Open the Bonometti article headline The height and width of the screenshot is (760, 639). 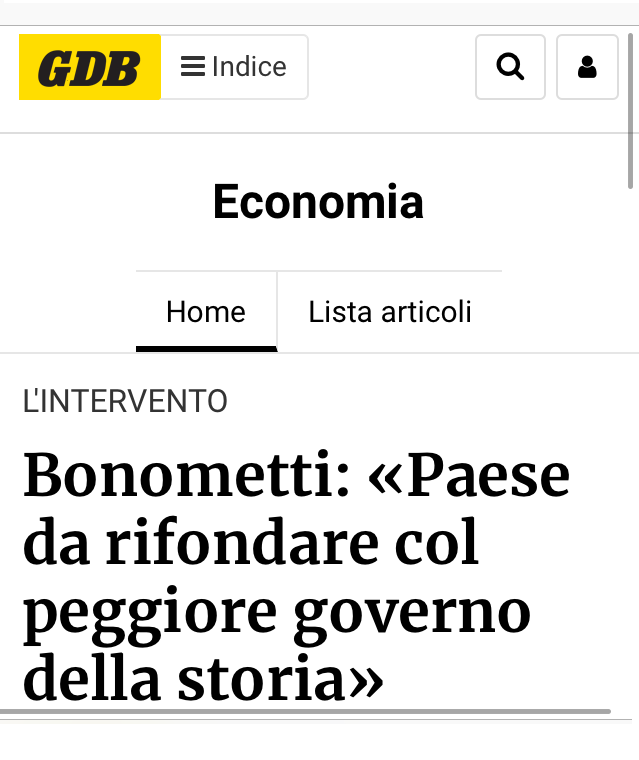[x=296, y=578]
